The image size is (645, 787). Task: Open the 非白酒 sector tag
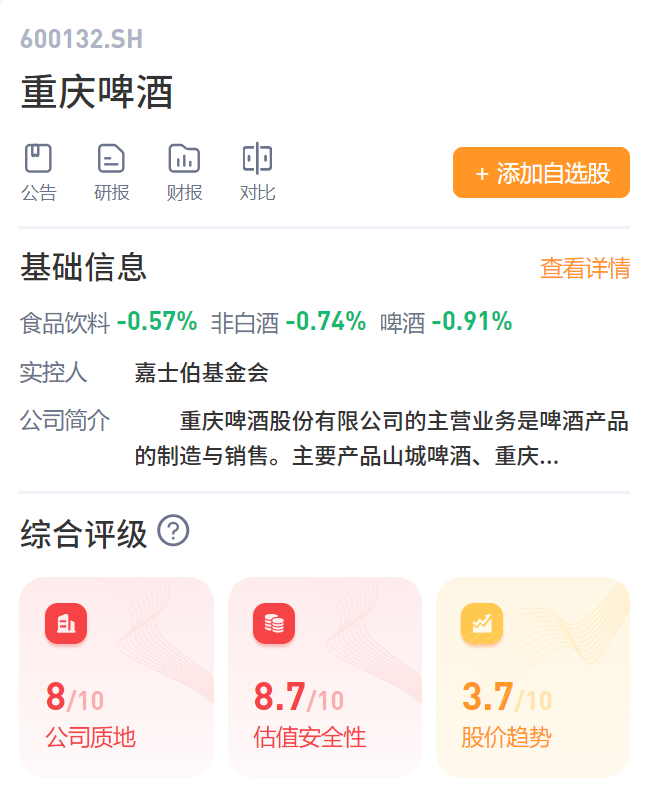point(288,322)
